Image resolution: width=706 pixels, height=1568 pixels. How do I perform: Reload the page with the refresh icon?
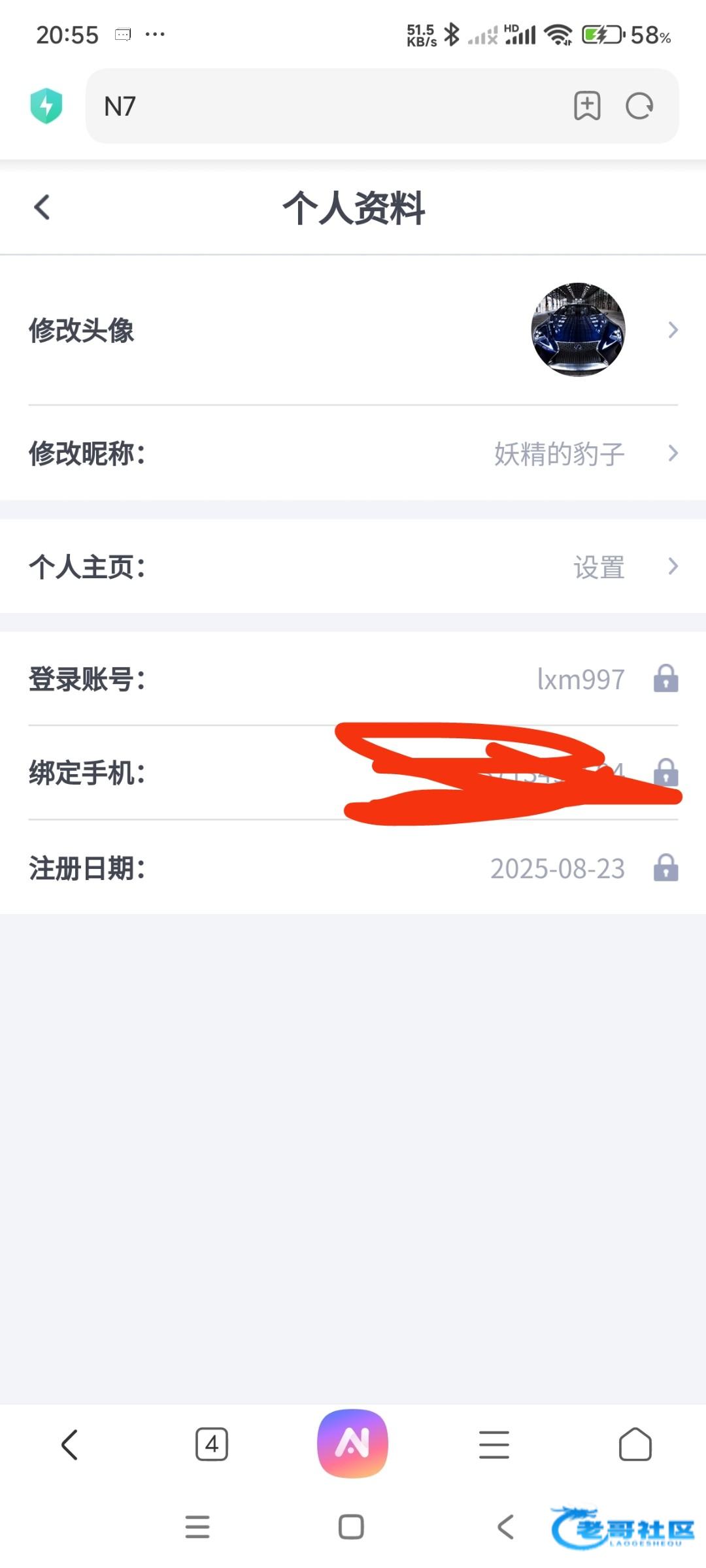click(x=639, y=106)
